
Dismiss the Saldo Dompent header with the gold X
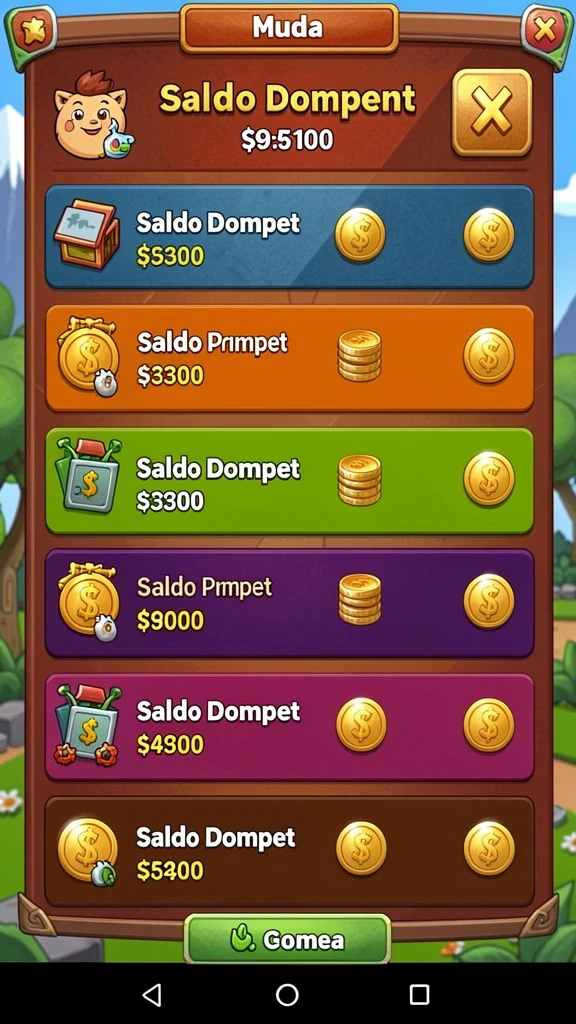(x=492, y=112)
